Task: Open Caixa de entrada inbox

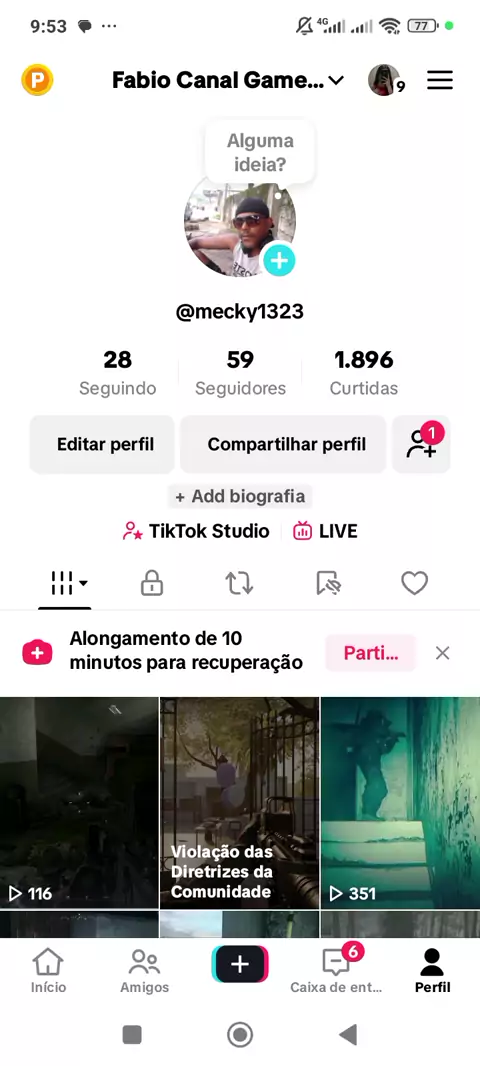Action: tap(336, 971)
